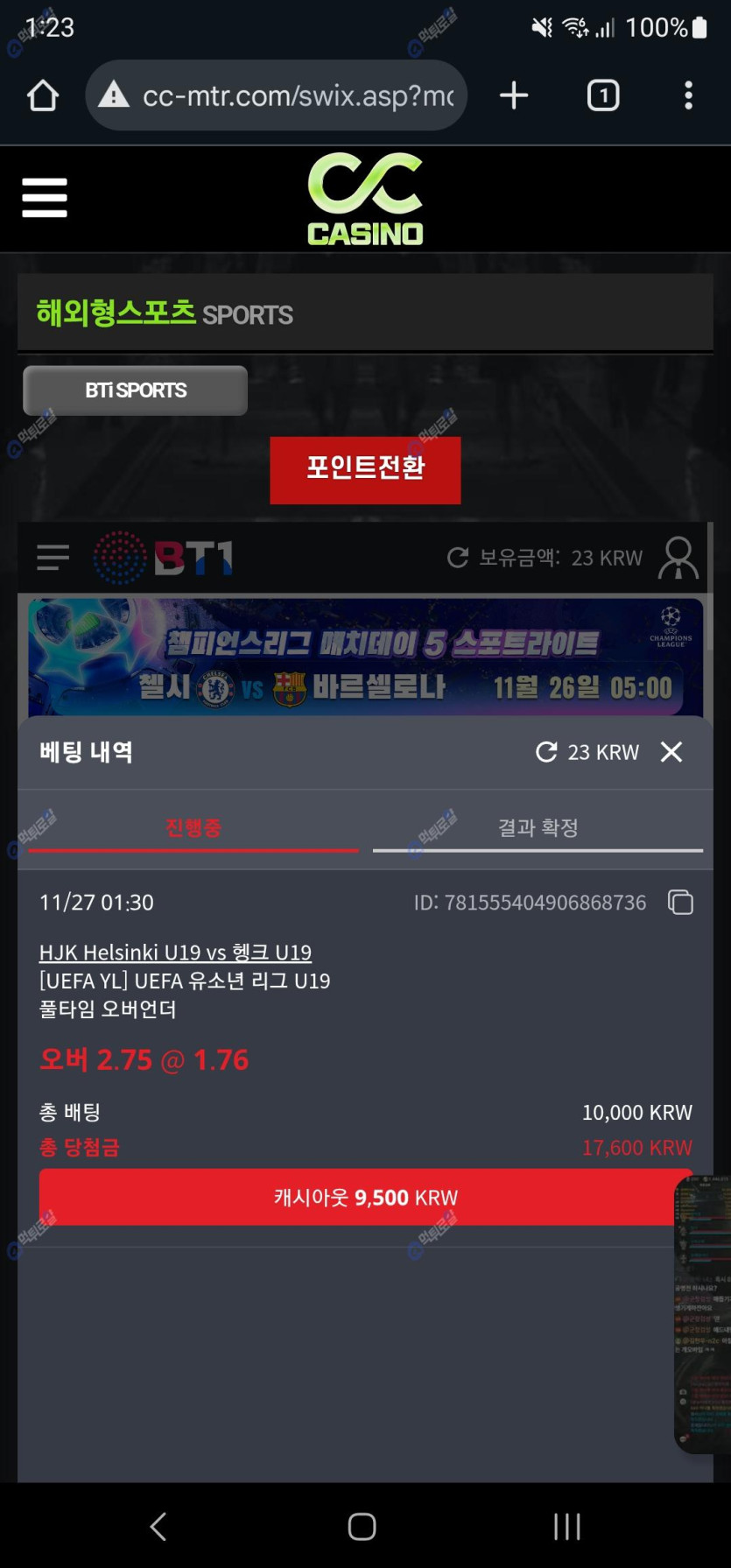The width and height of the screenshot is (731, 1568).
Task: Refresh the 23 KRW balance in 베팅 내역
Action: point(546,752)
